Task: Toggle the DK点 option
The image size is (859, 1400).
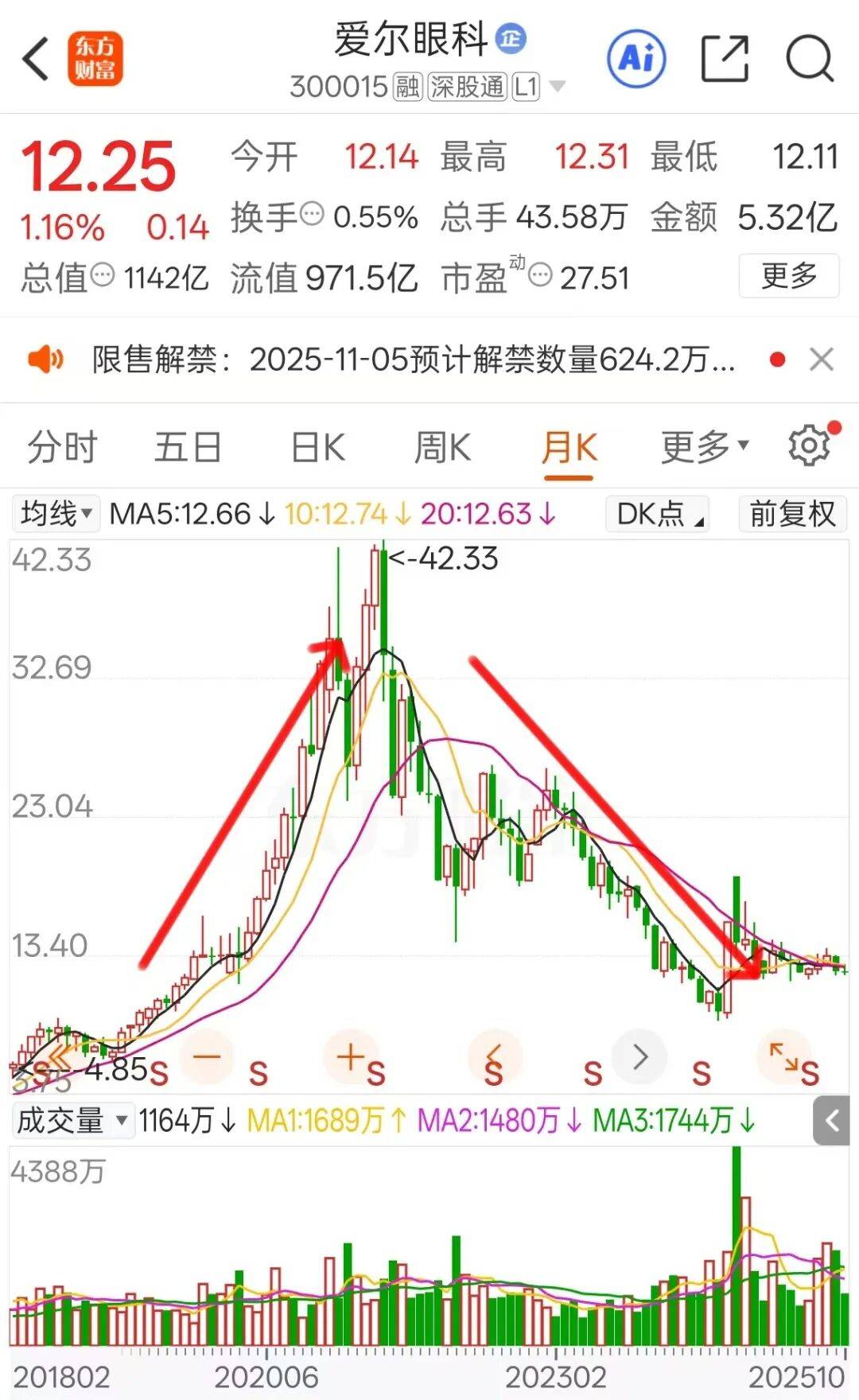Action: pos(657,514)
